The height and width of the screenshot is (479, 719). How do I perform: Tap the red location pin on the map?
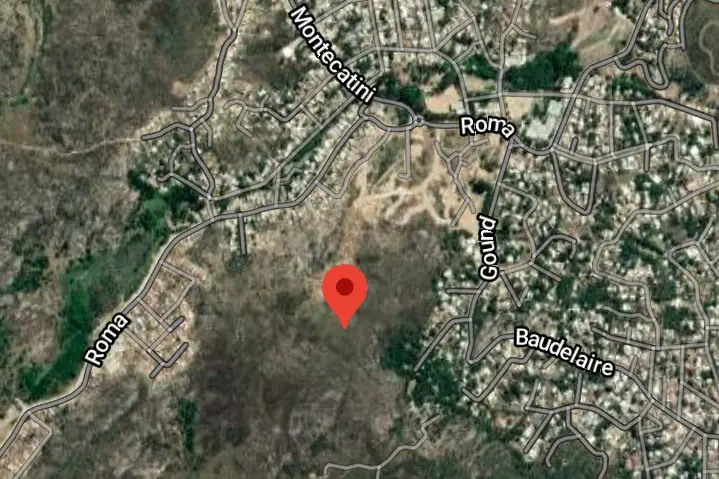tap(345, 292)
